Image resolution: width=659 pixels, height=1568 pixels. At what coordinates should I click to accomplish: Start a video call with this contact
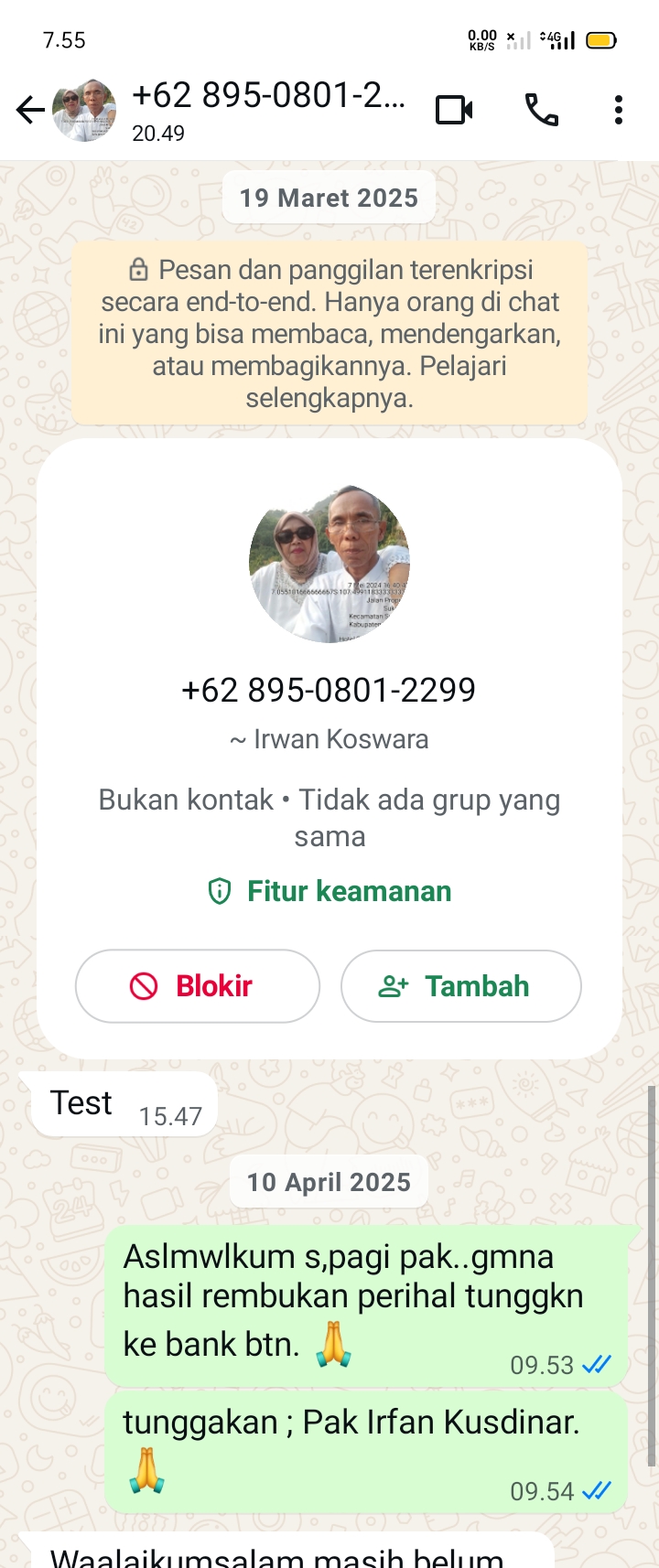tap(455, 109)
